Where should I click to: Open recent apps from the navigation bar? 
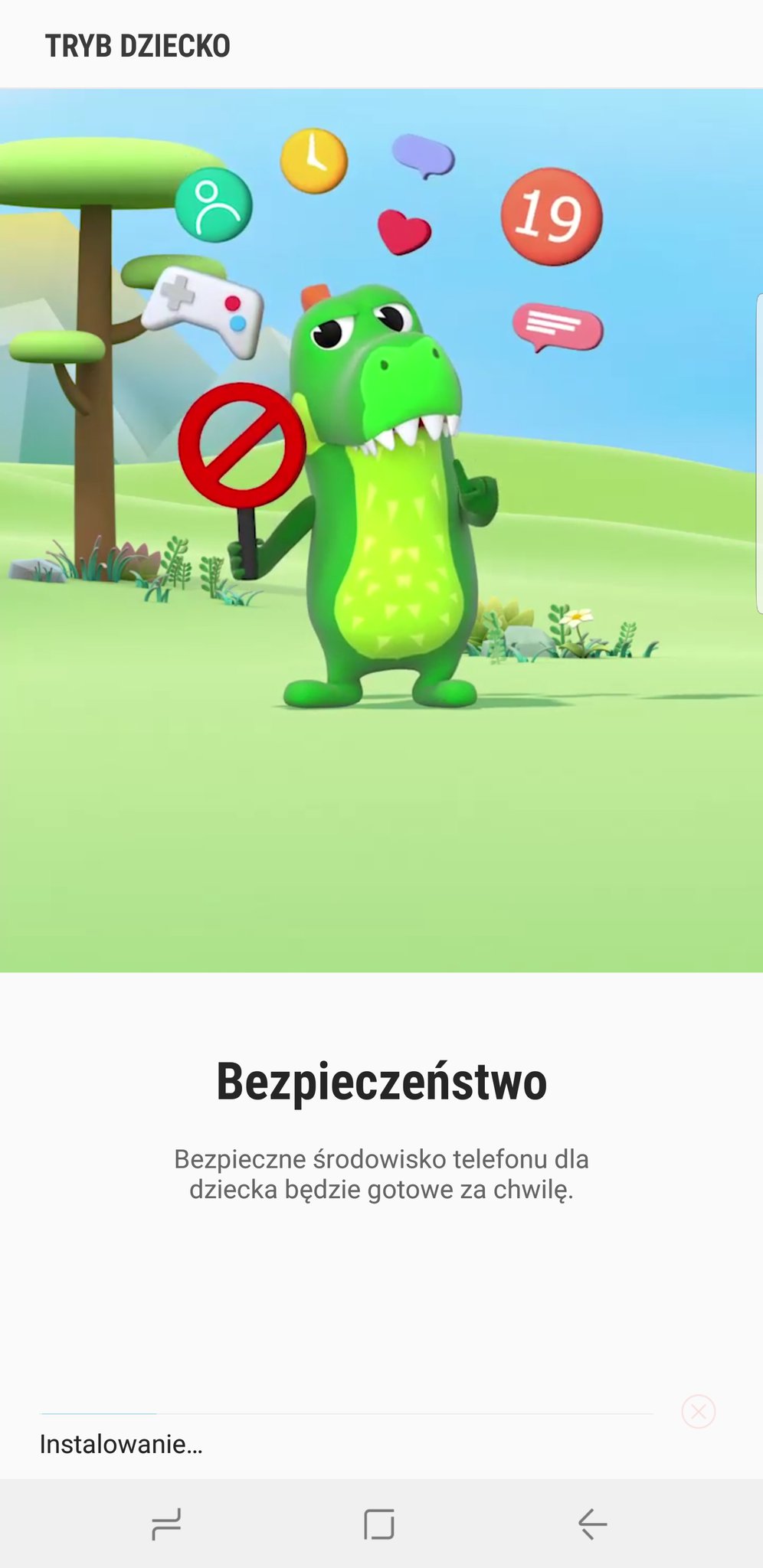click(166, 1524)
